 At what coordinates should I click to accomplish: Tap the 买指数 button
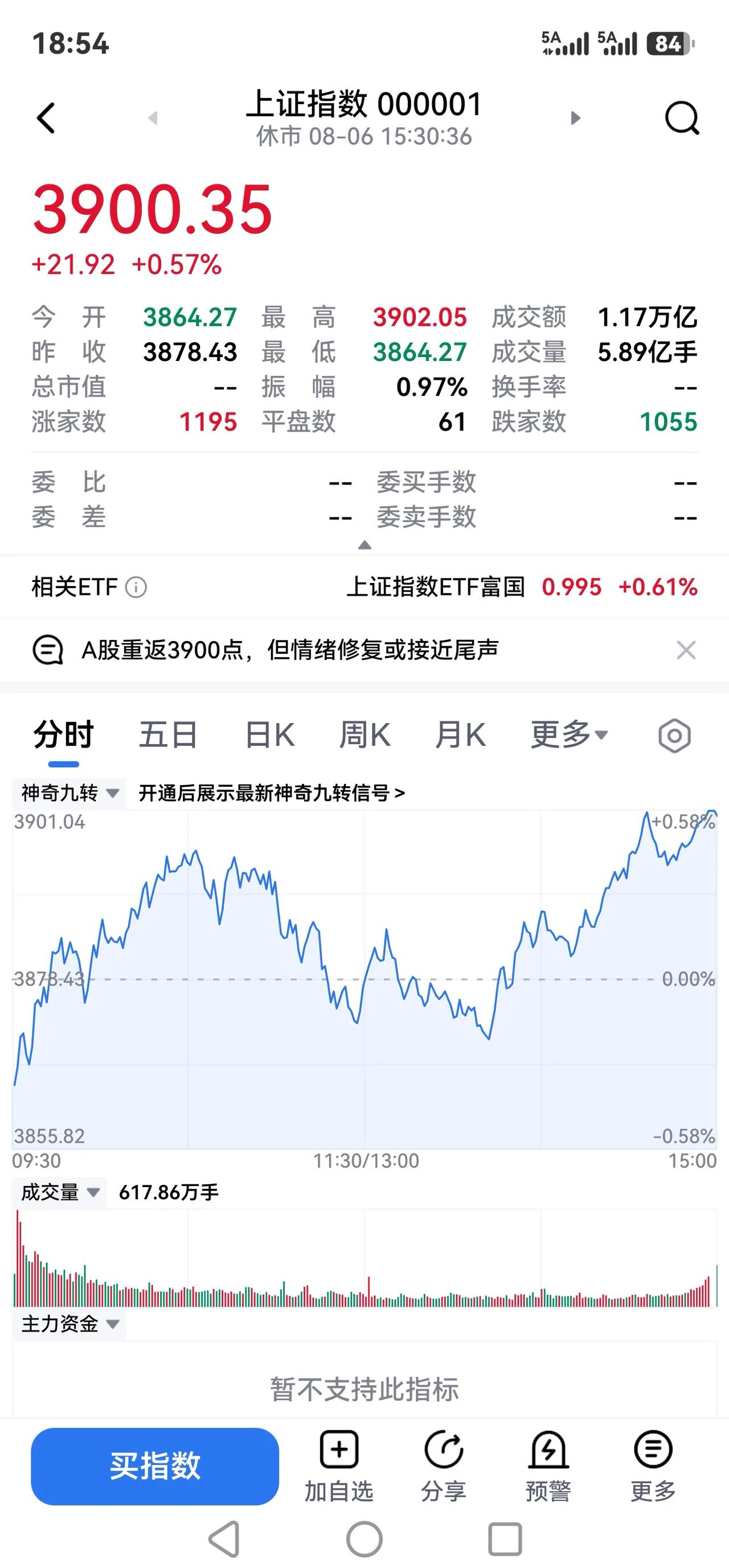pyautogui.click(x=155, y=1465)
